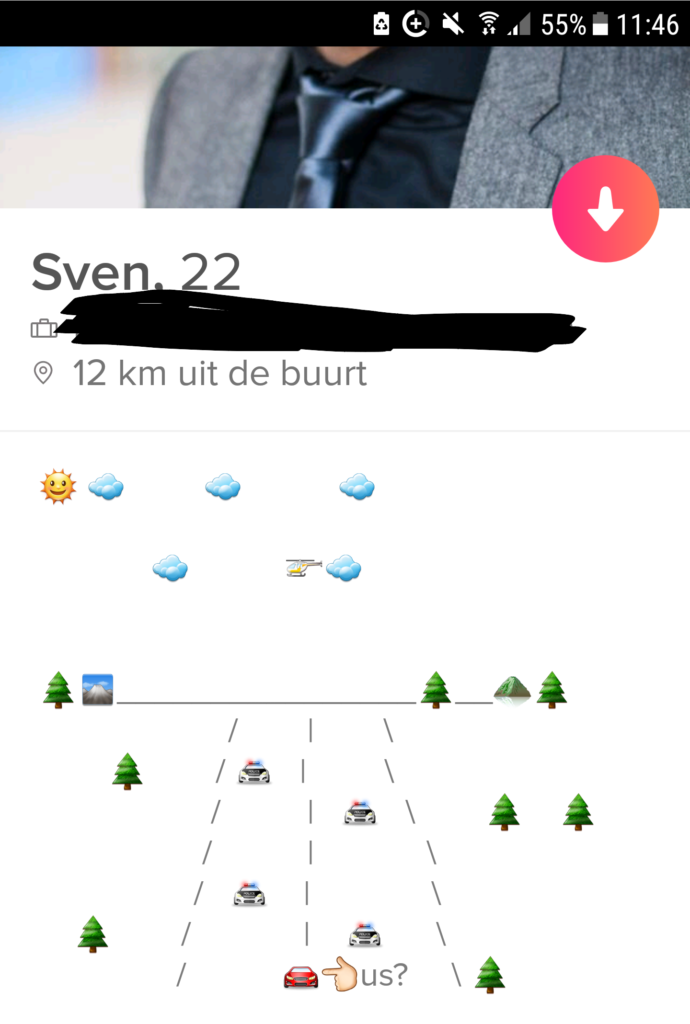Tap the pink down-arrow button to collapse profile
The image size is (690, 1024).
[605, 209]
